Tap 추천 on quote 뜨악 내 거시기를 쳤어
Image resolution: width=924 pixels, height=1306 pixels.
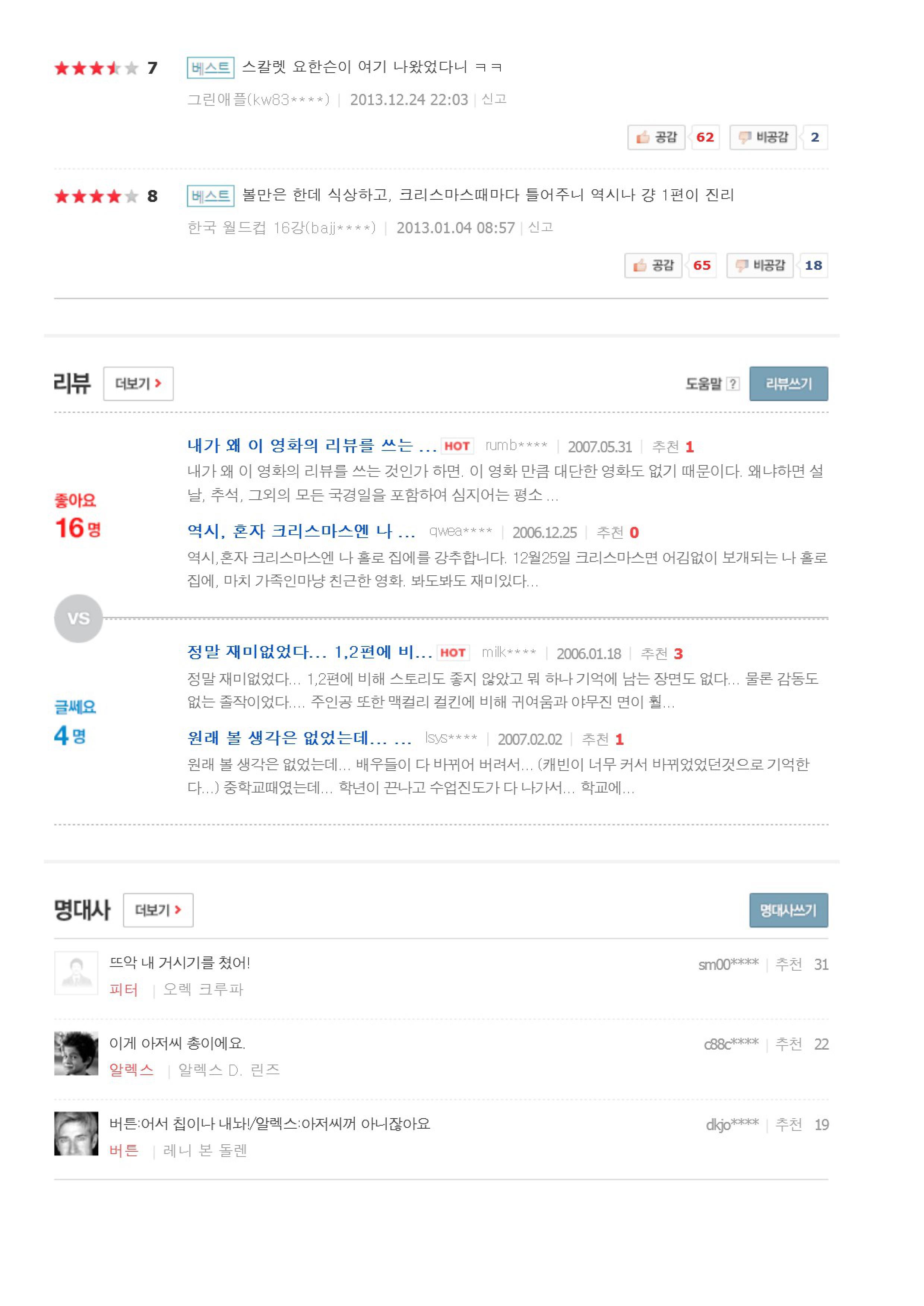[788, 964]
